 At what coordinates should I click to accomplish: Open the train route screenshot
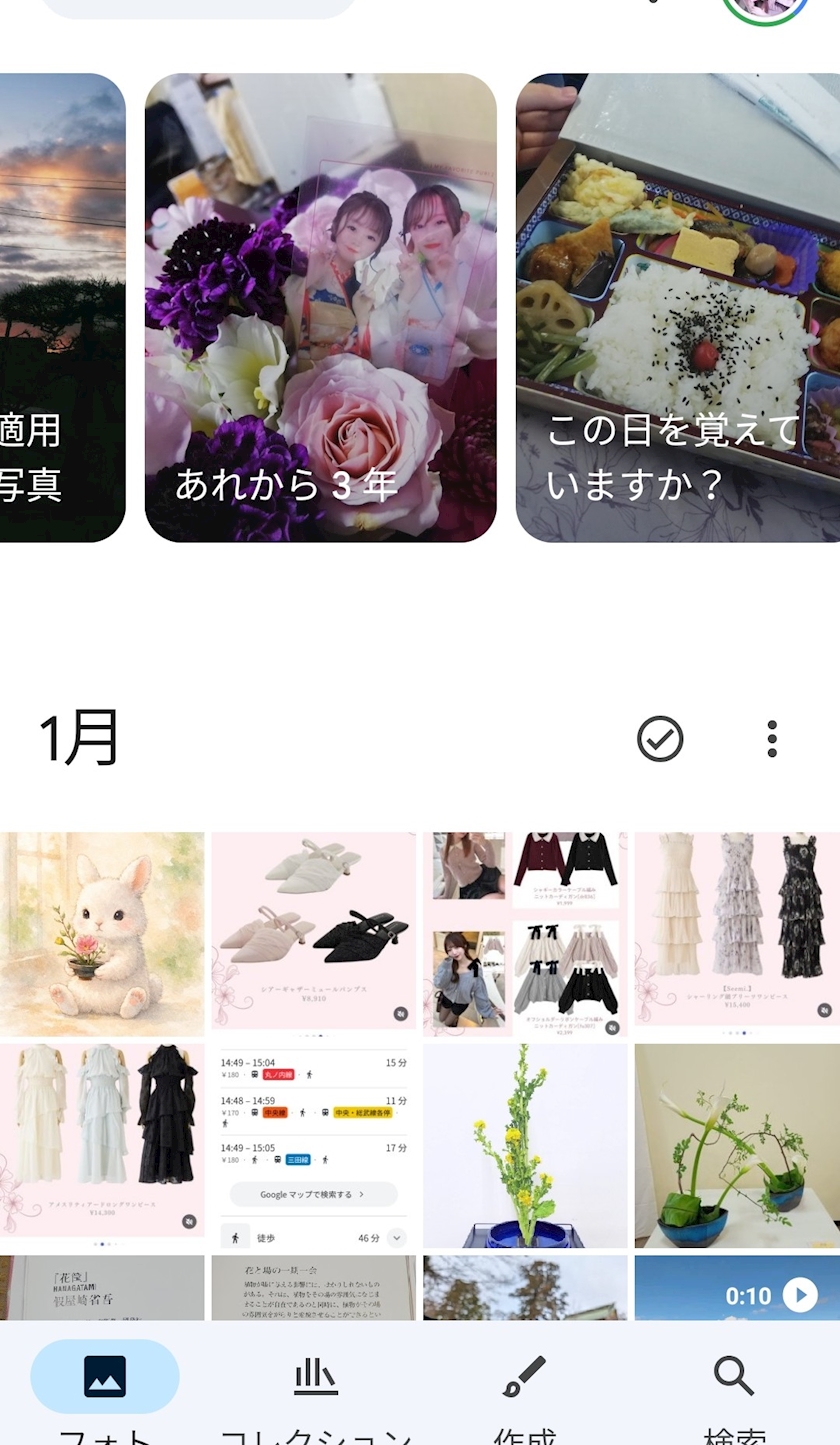tap(314, 1146)
